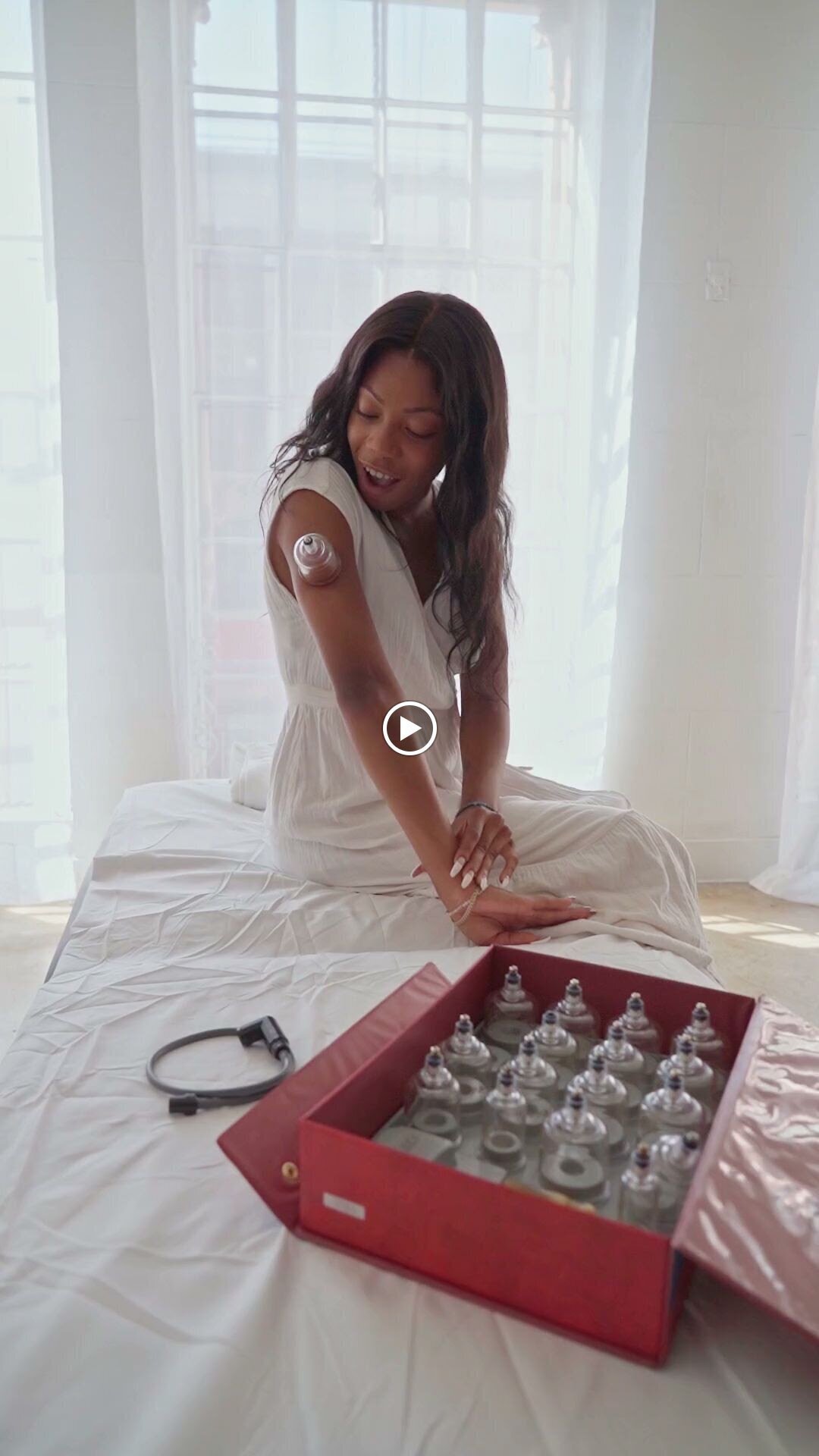Play the video
This screenshot has height=1456, width=819.
tap(409, 728)
